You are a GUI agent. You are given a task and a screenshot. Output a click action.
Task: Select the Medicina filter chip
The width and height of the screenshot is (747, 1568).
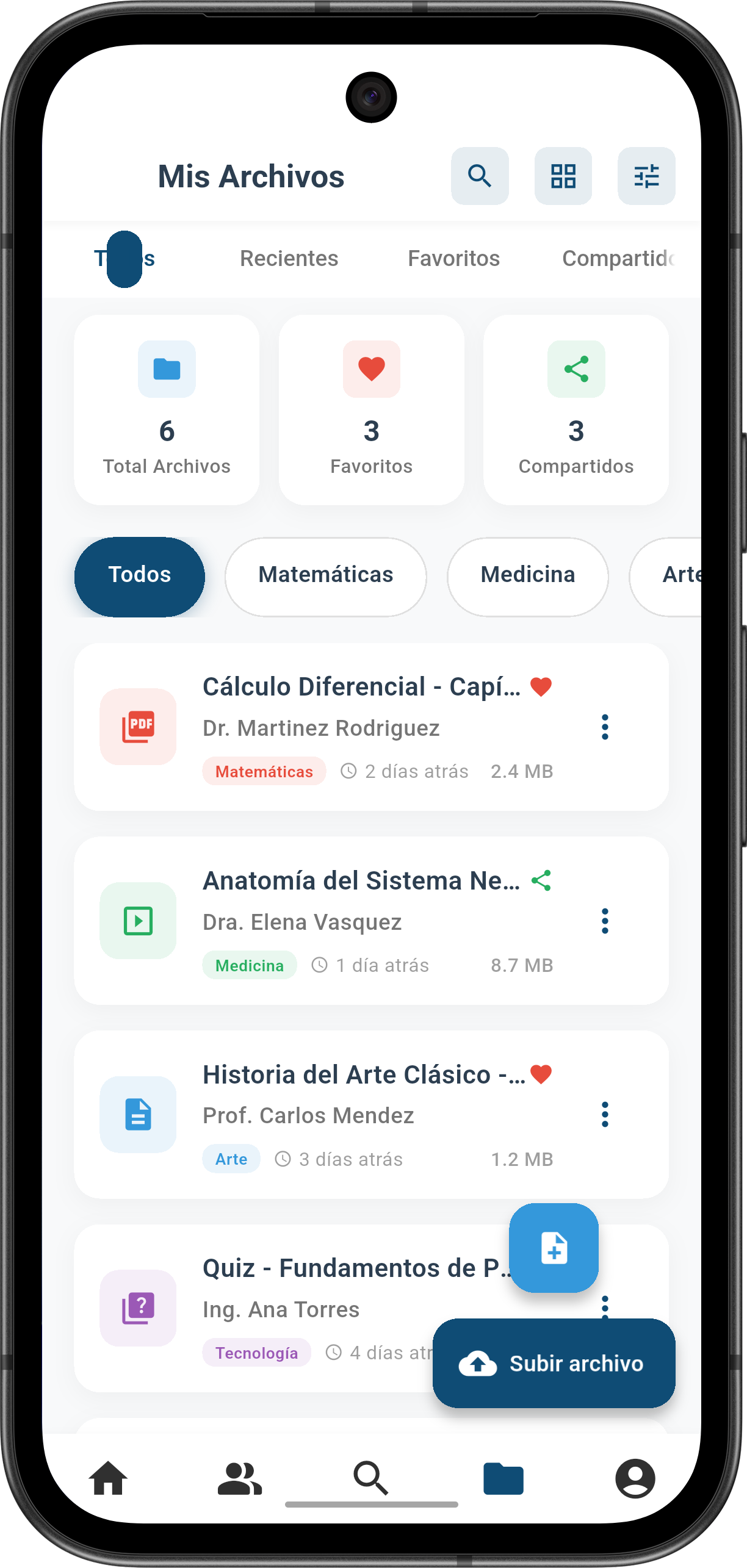[527, 575]
